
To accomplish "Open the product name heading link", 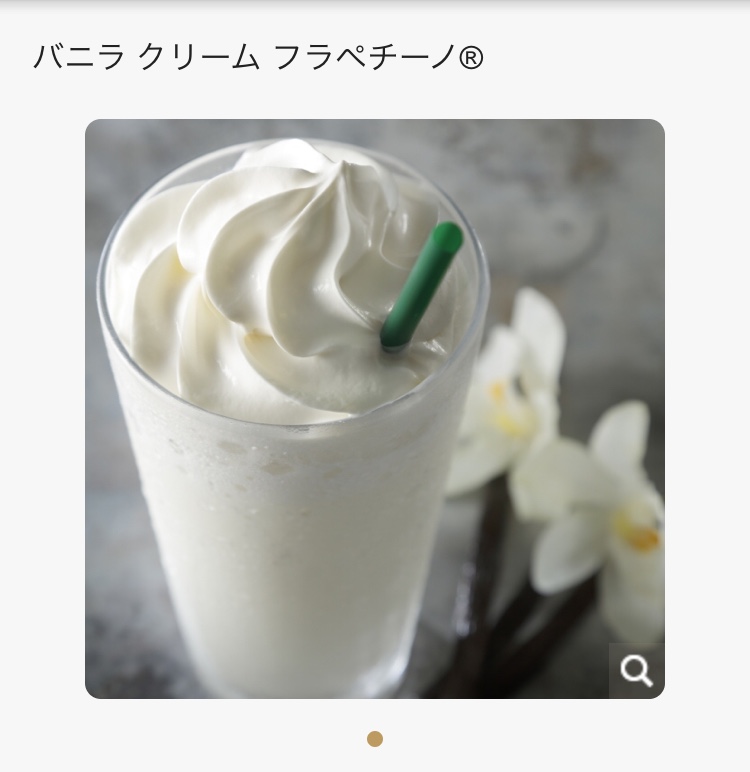I will (x=256, y=57).
